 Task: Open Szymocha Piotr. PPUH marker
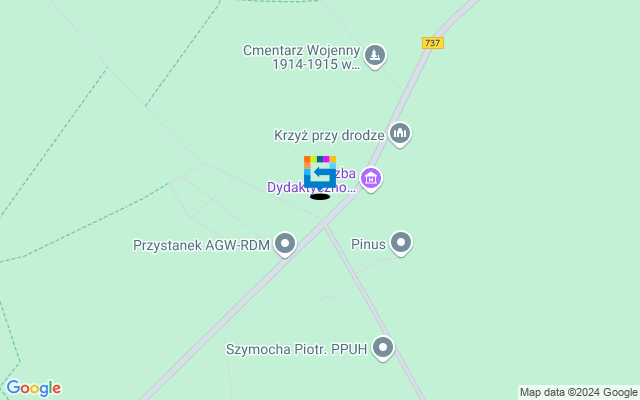coord(383,349)
